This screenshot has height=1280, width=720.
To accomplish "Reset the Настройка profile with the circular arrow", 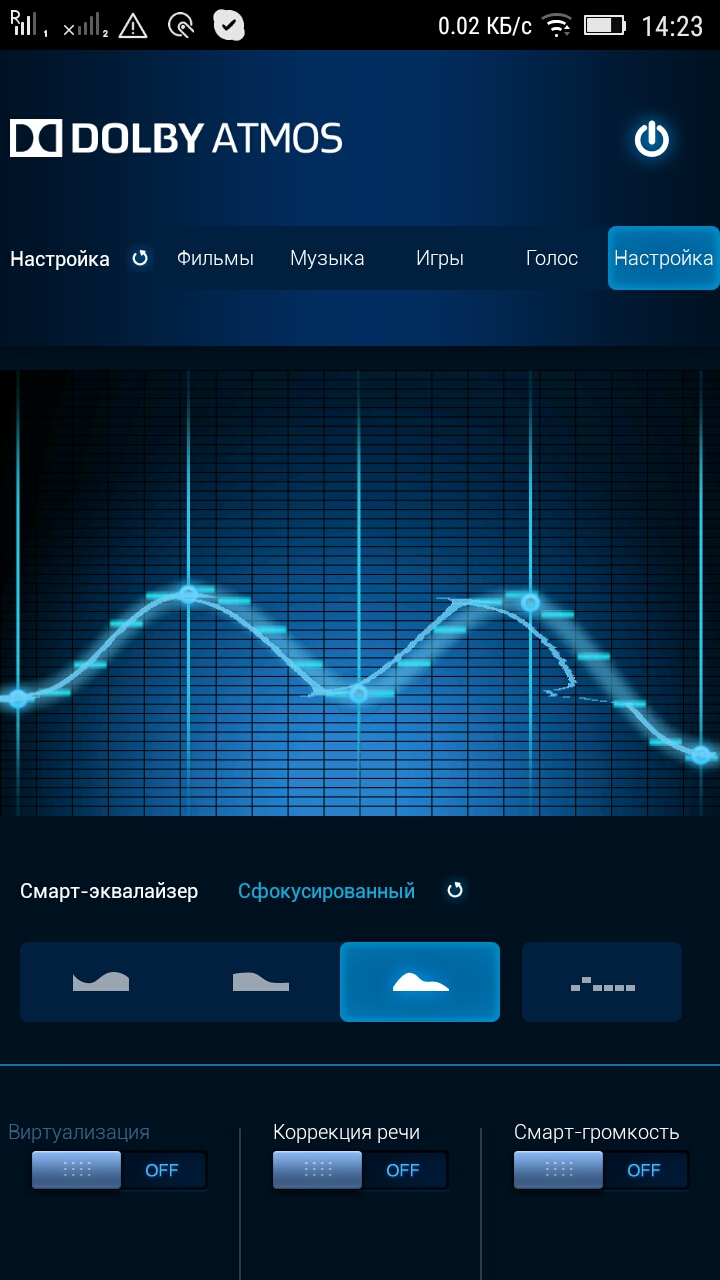I will click(x=140, y=258).
